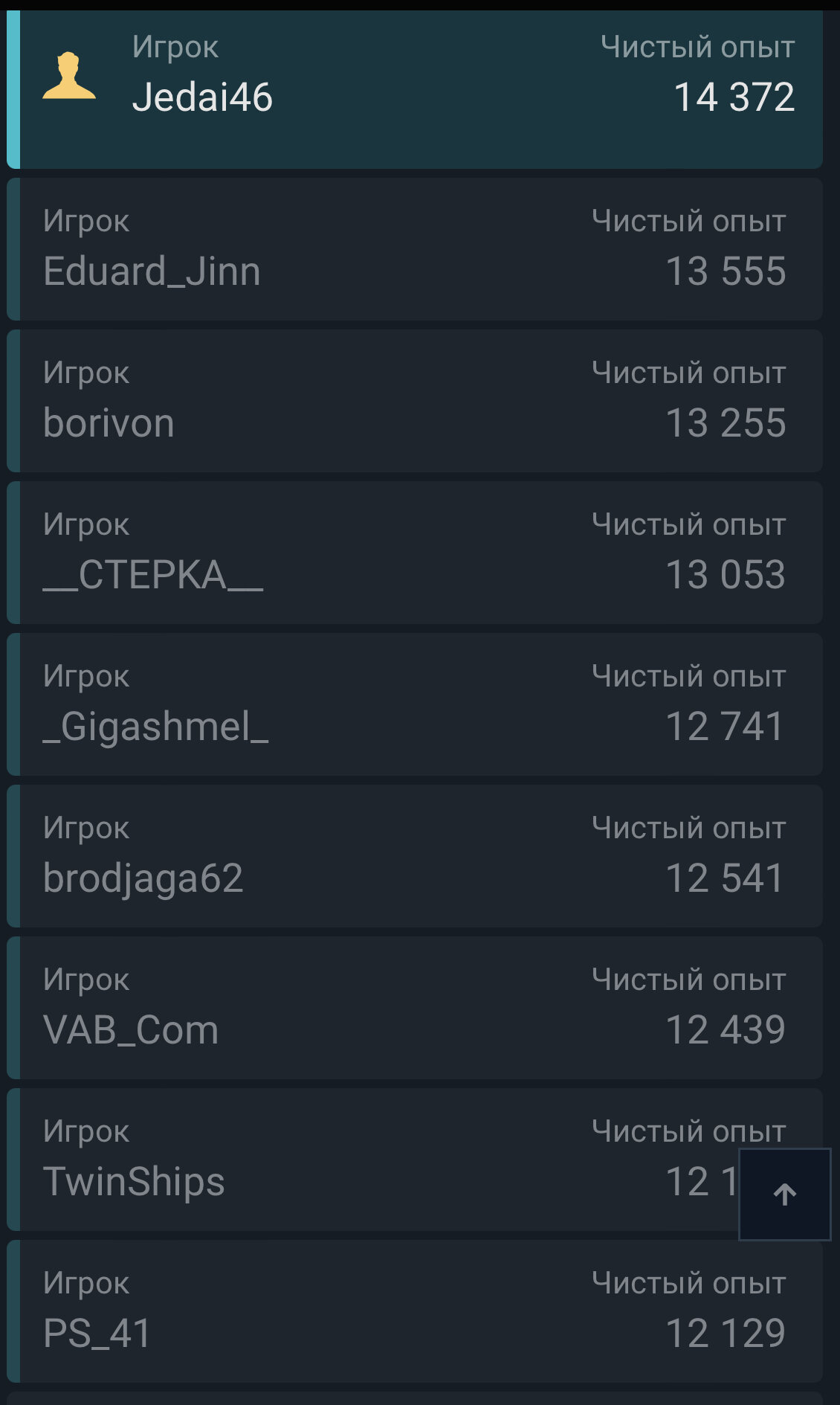840x1405 pixels.
Task: Open the __СТЕРКА__ player entry
Action: [415, 553]
